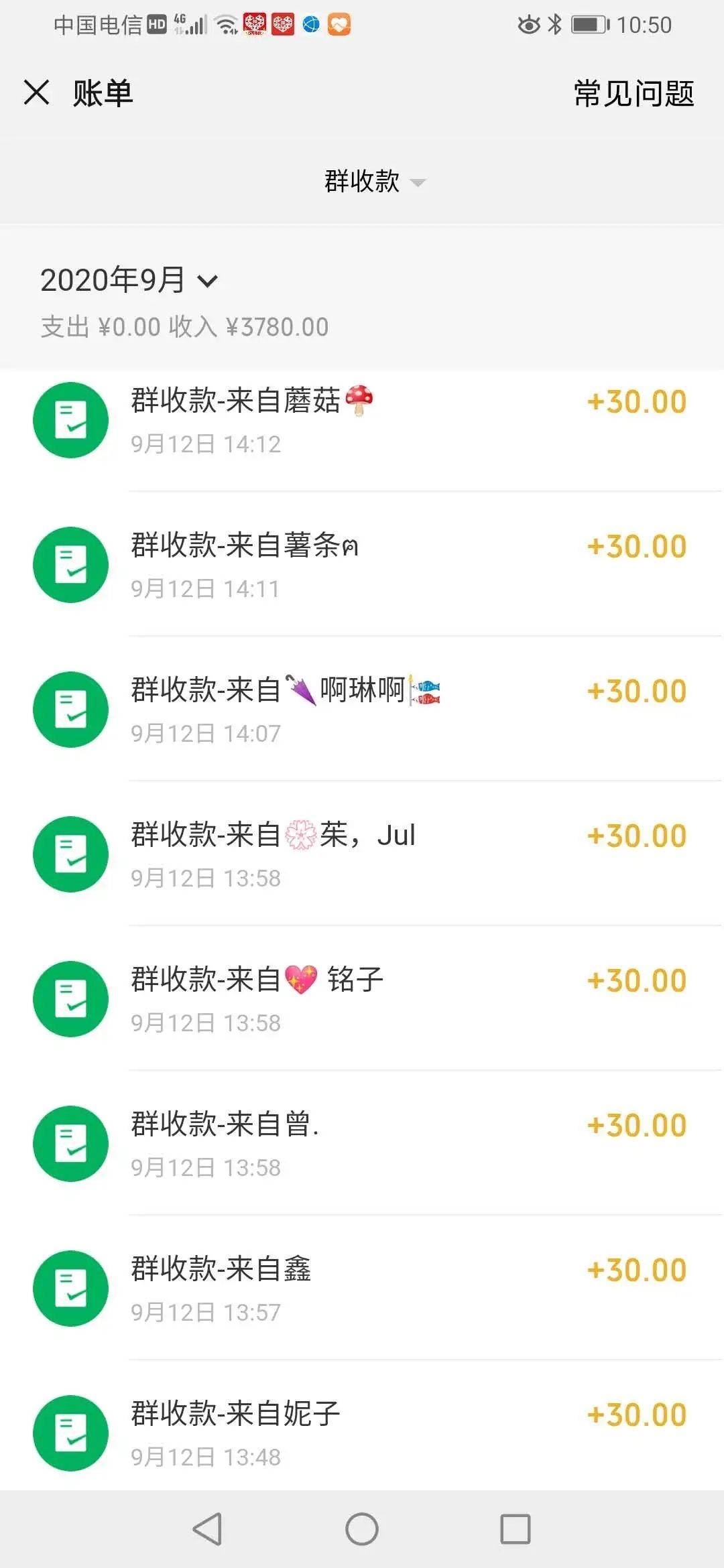This screenshot has height=1568, width=724.
Task: Open the 群收款 filter dropdown
Action: click(x=375, y=181)
